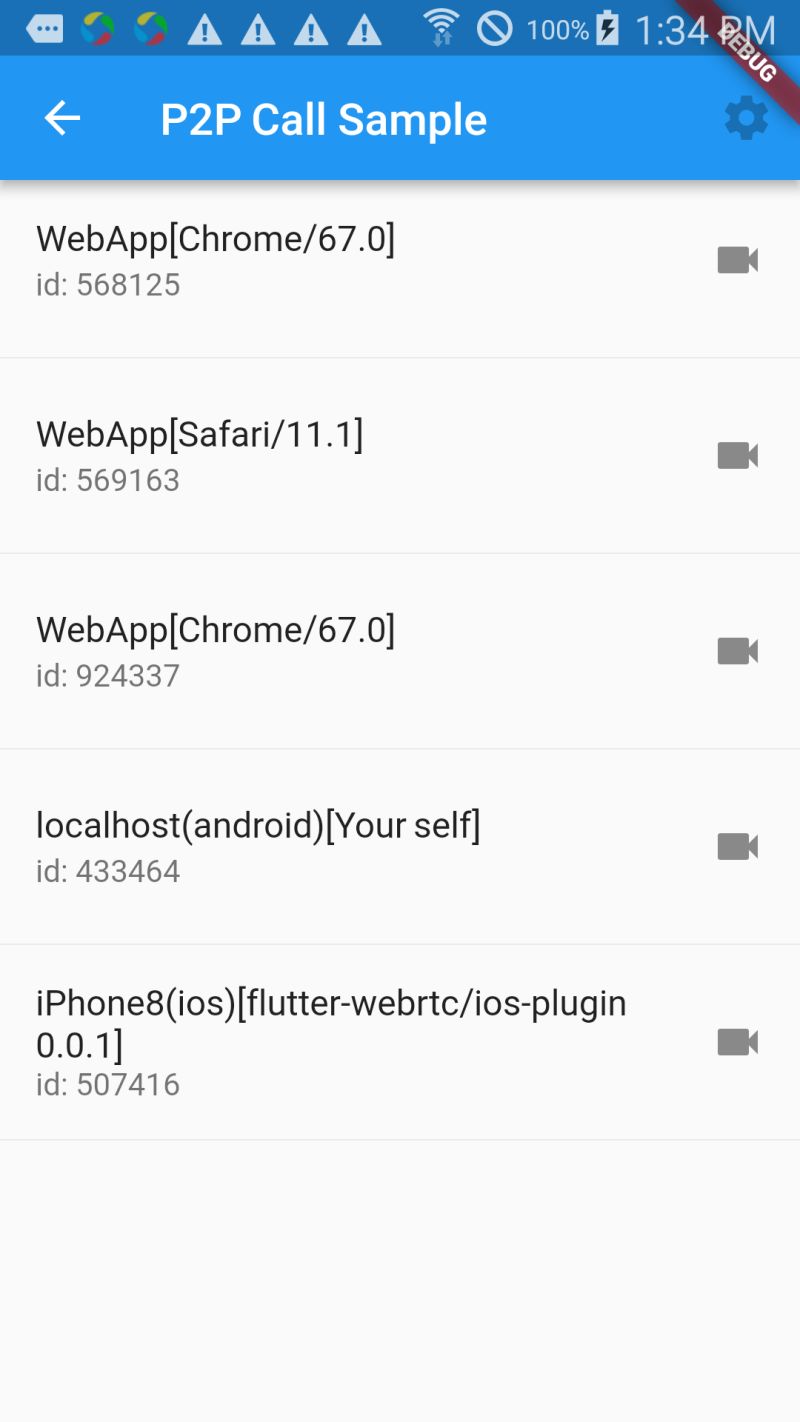Video call the iPhone8(ios) flutter-webrtc peer
This screenshot has width=800, height=1422.
pos(737,1042)
